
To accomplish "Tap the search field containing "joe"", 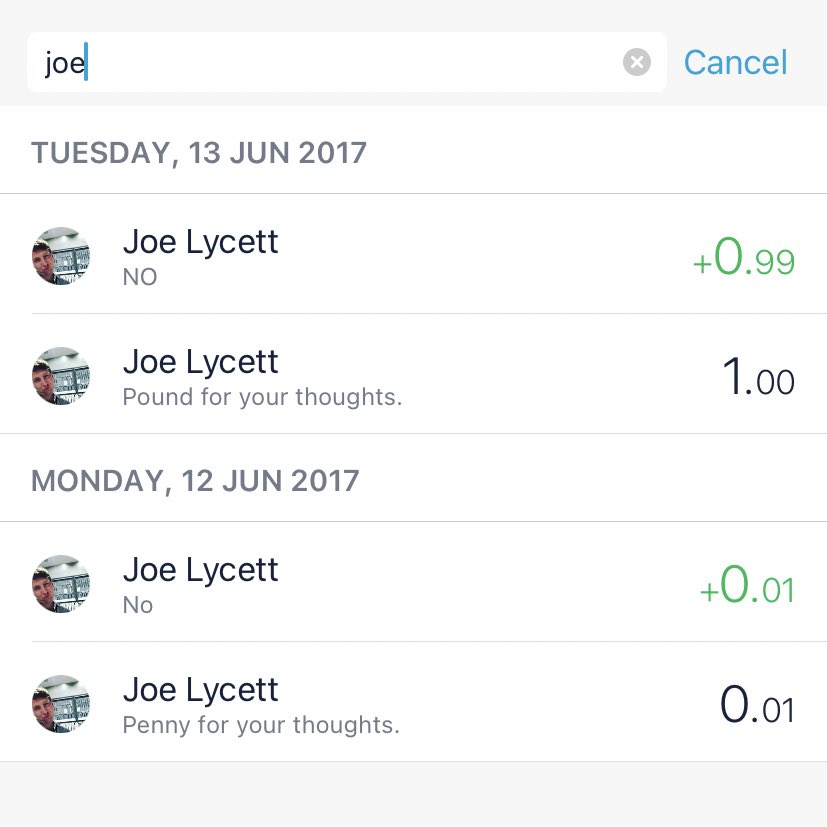I will (x=347, y=62).
